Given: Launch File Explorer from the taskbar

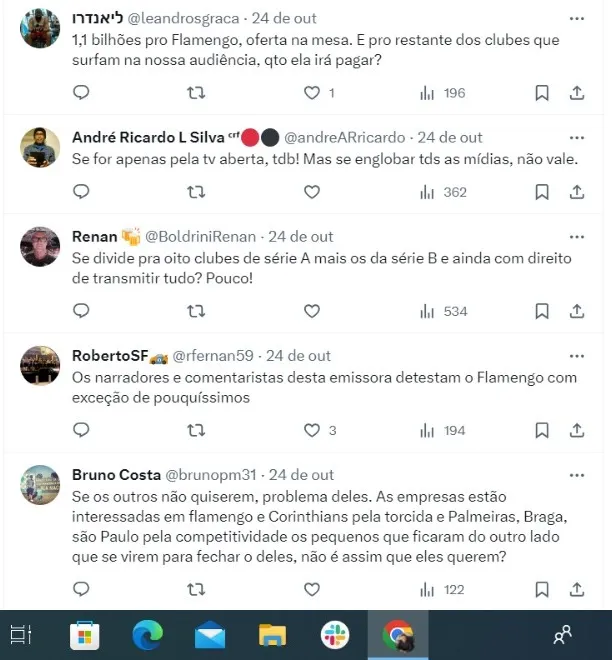Looking at the screenshot, I should coord(272,635).
